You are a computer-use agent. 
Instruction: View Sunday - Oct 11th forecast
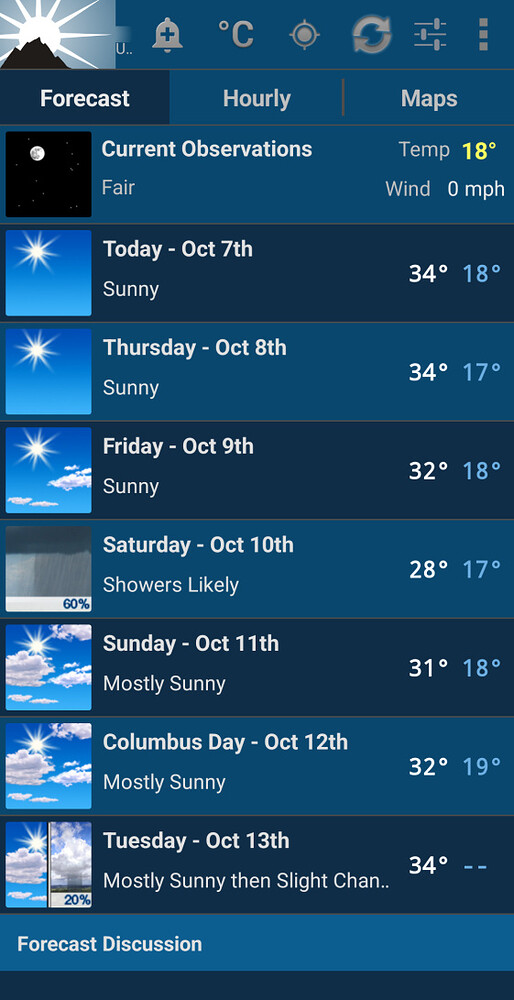coord(257,668)
